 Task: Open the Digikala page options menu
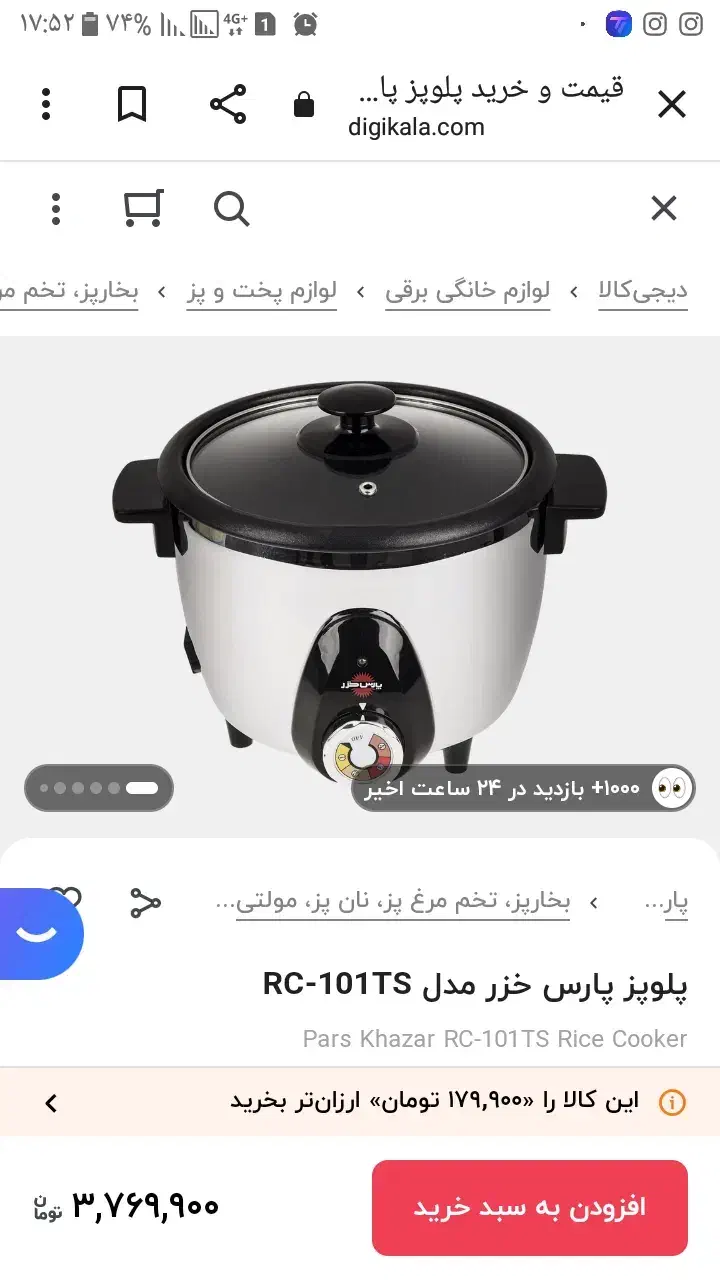(x=56, y=208)
